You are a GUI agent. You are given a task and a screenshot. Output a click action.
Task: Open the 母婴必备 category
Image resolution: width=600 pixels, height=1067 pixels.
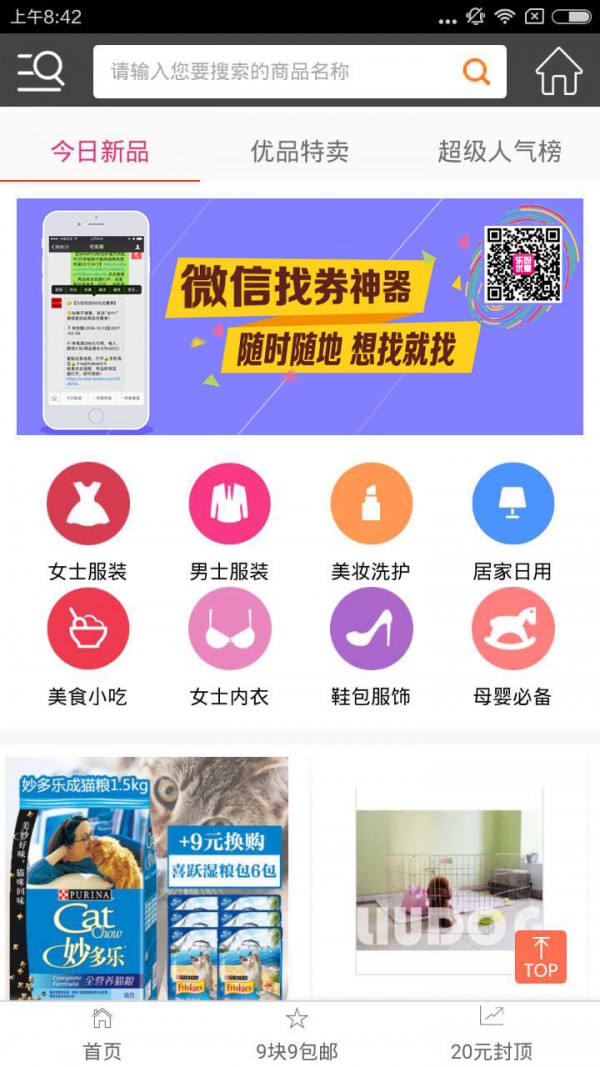pos(513,629)
